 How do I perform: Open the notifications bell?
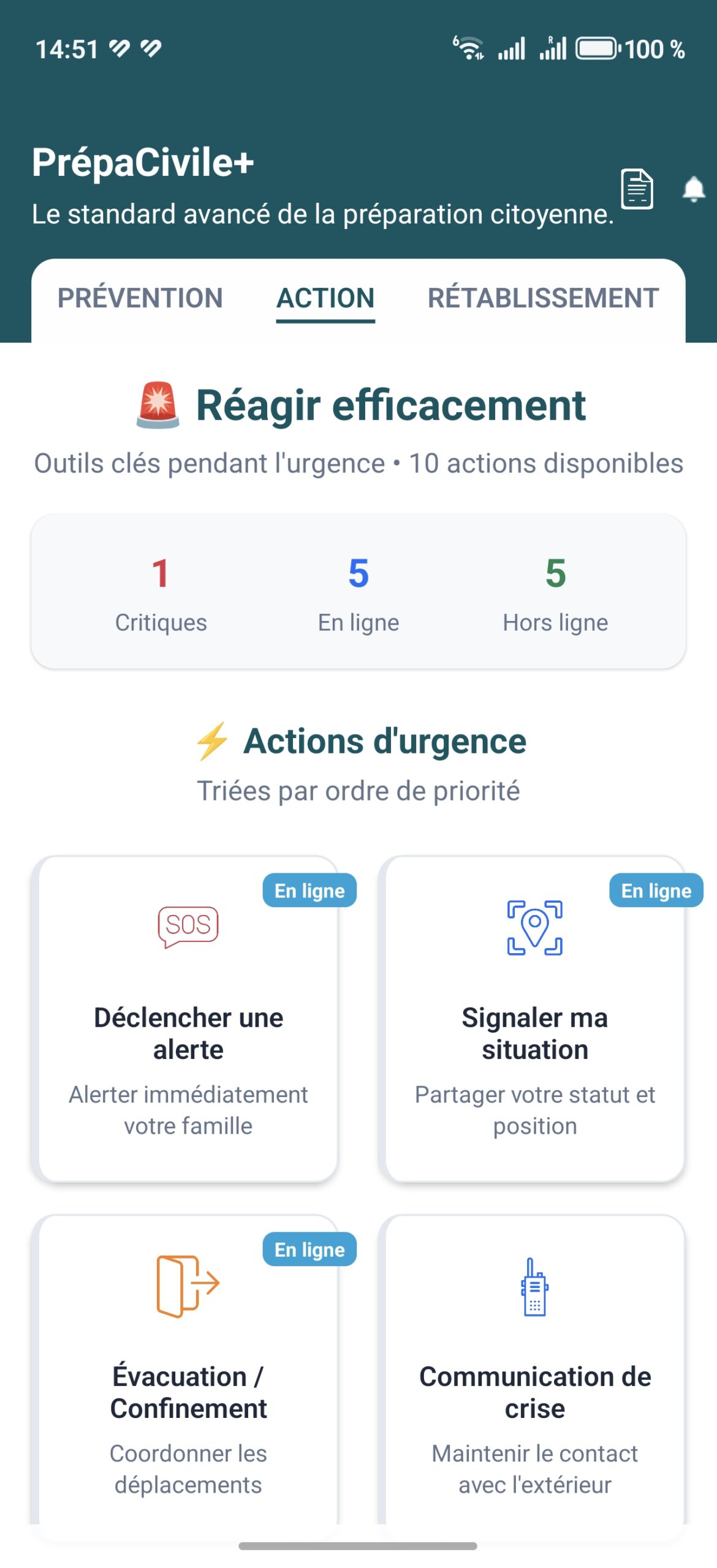693,189
